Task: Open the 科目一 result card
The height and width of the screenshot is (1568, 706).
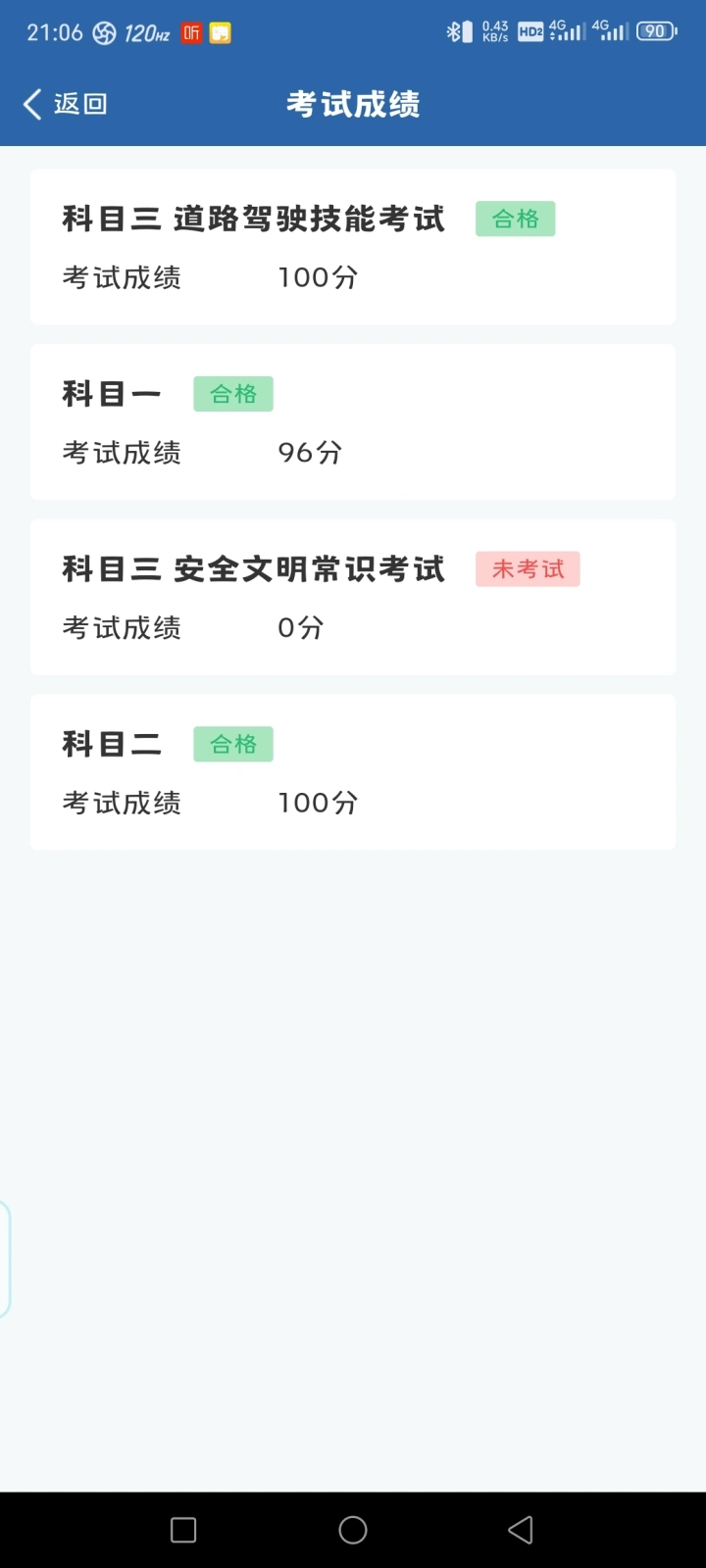Action: (x=353, y=422)
